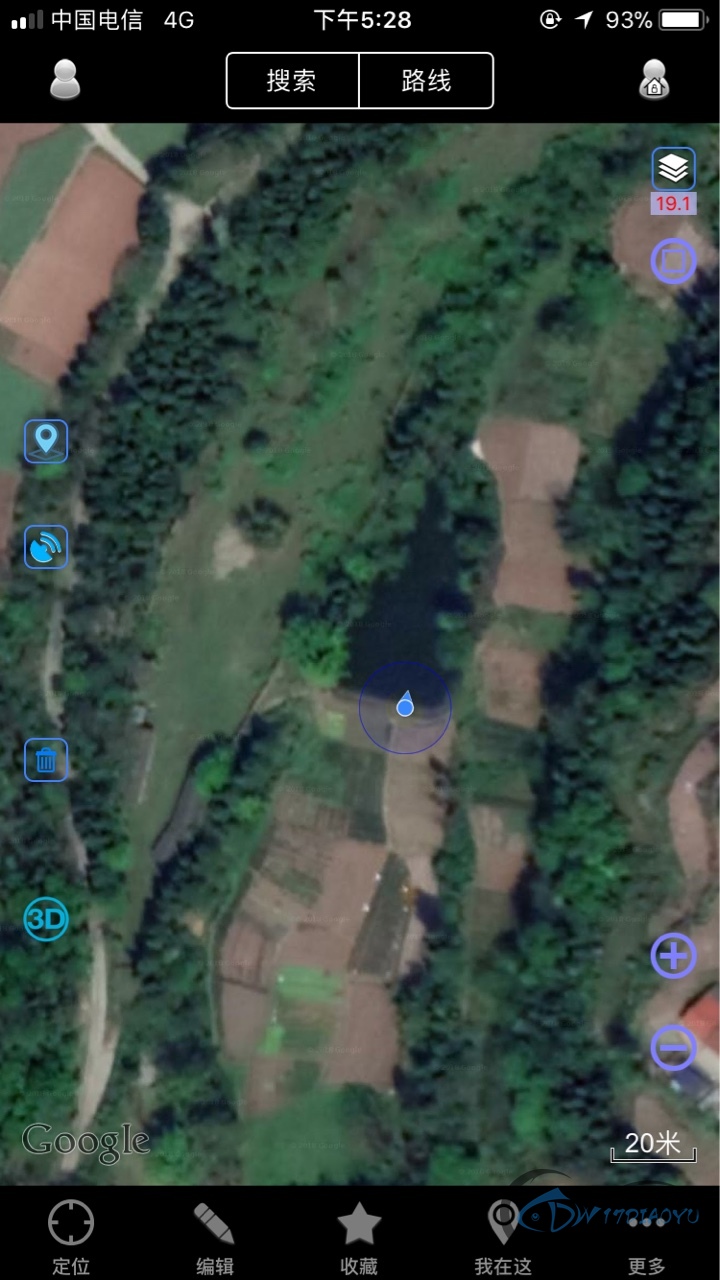720x1280 pixels.
Task: Switch to the 搜索 segment
Action: (x=292, y=81)
